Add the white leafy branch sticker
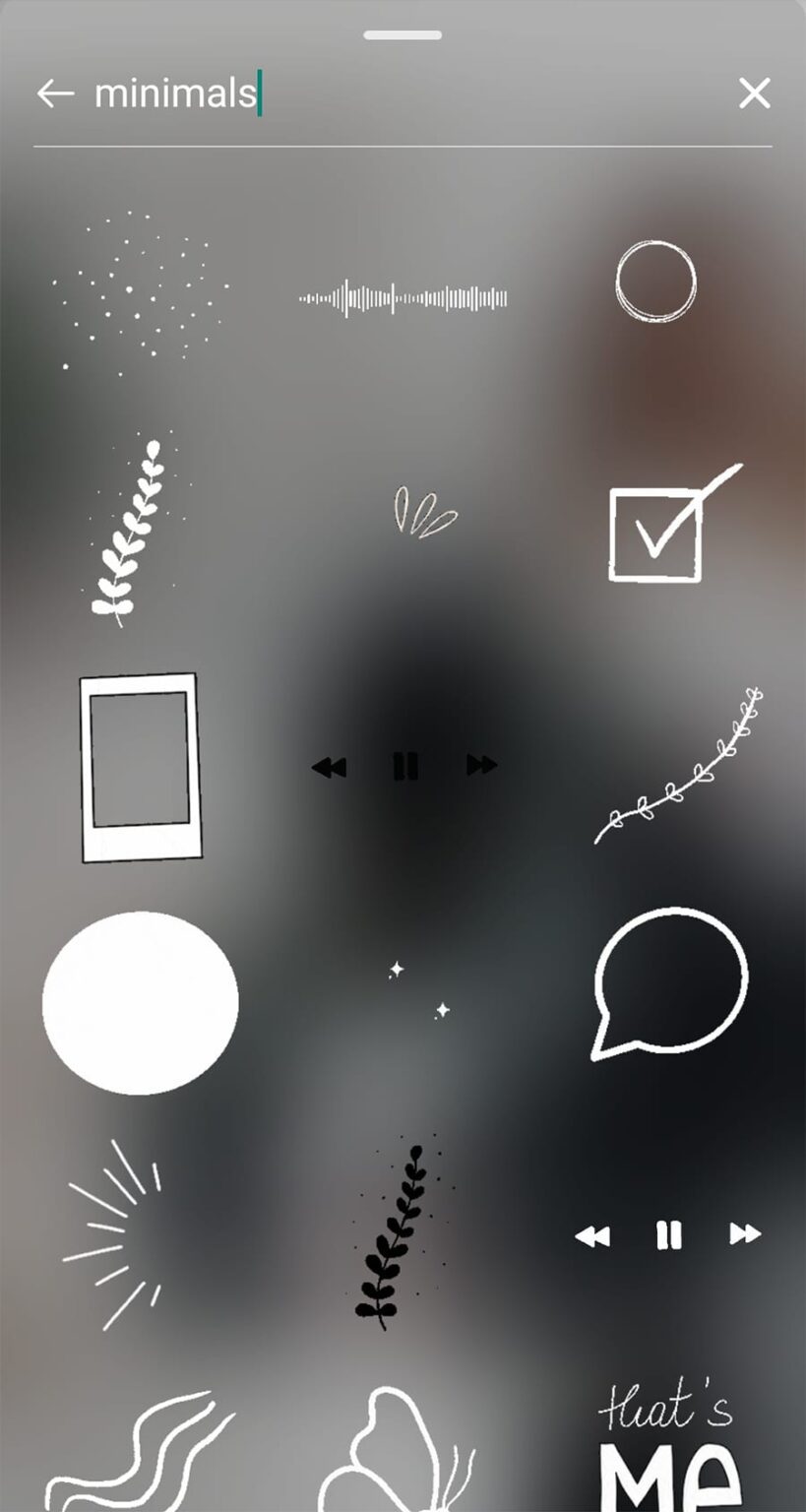This screenshot has width=806, height=1512. point(135,532)
